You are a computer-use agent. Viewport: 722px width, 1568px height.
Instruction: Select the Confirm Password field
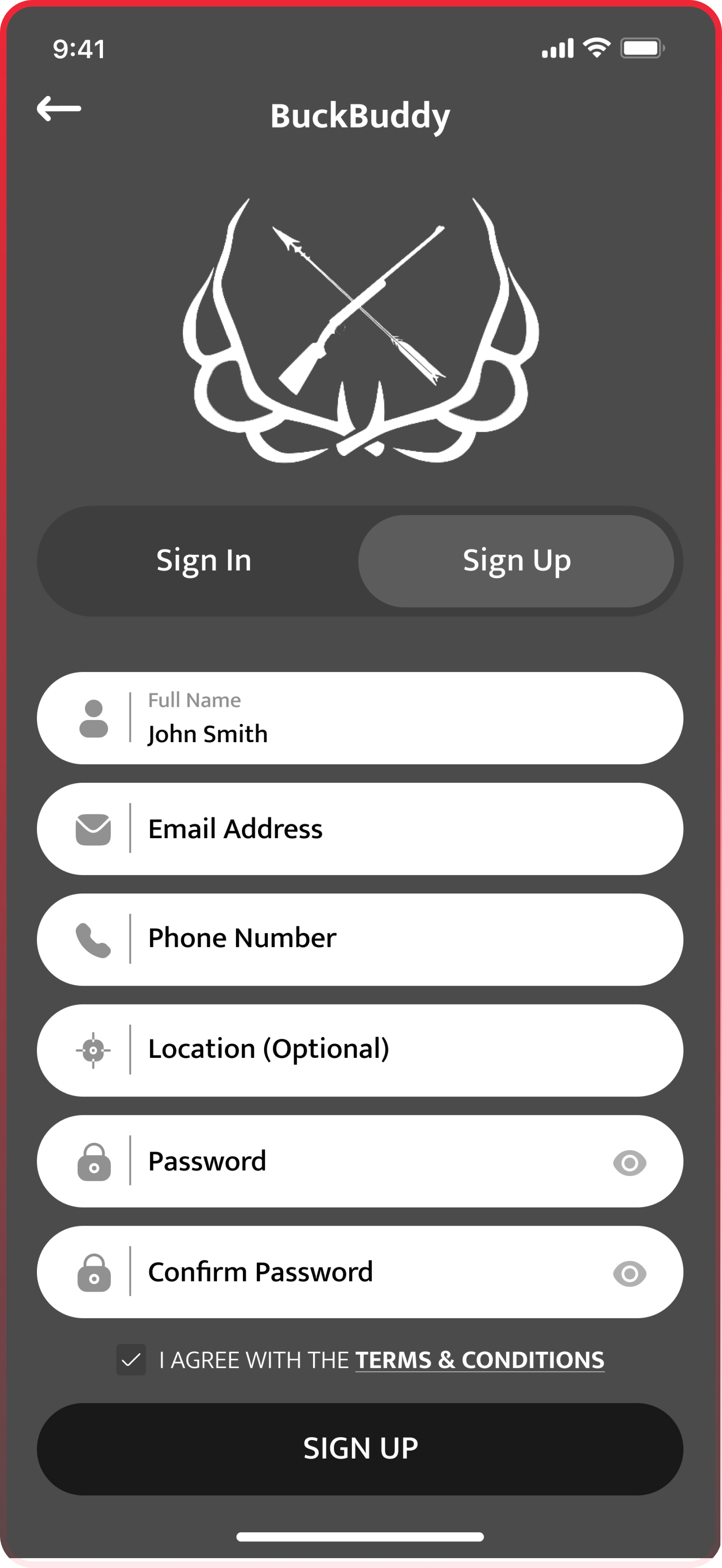[x=365, y=1272]
